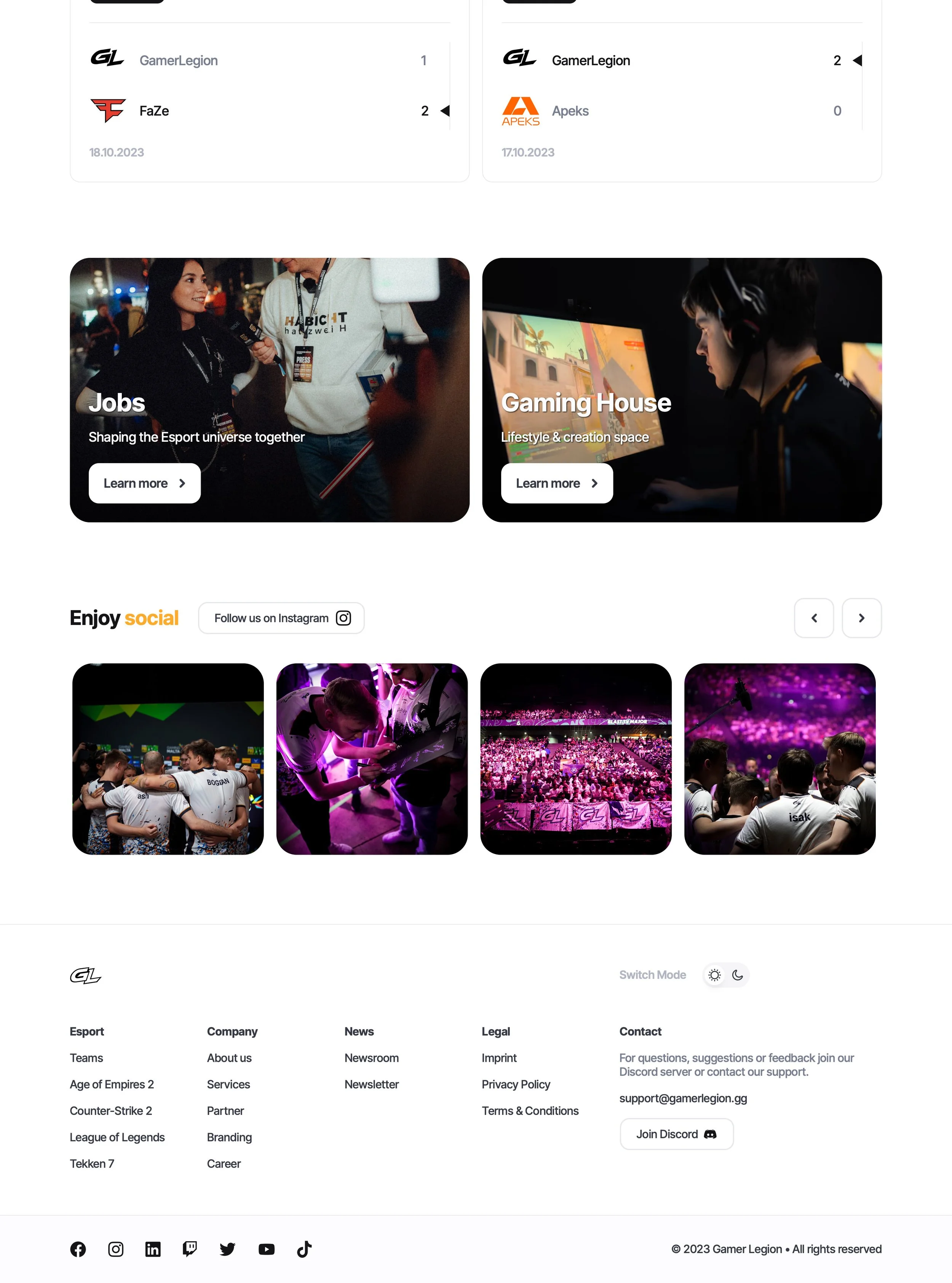Viewport: 952px width, 1283px height.
Task: Switch to dark mode with the moon icon
Action: click(737, 975)
